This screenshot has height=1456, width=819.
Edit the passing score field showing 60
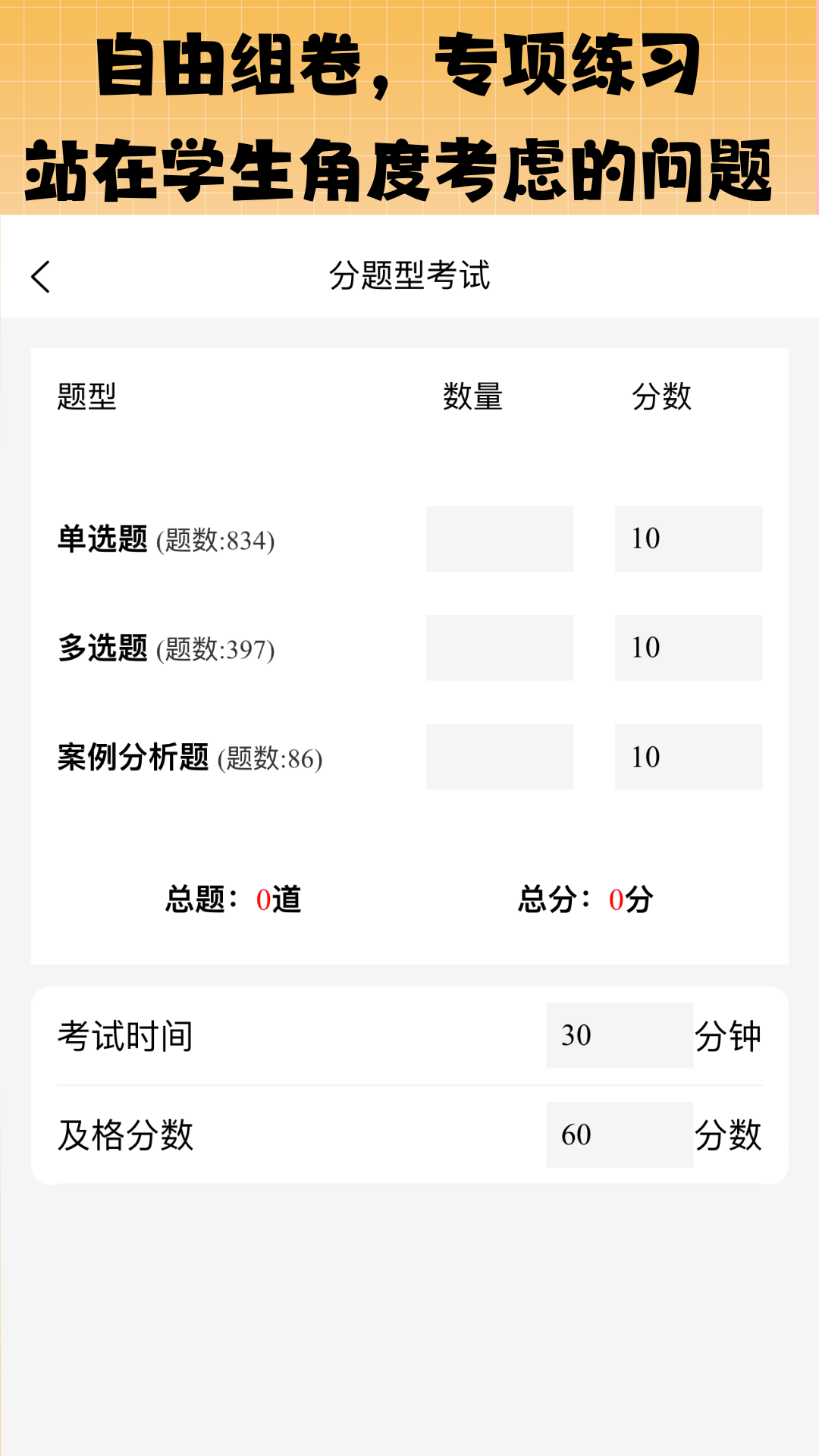pos(619,1134)
